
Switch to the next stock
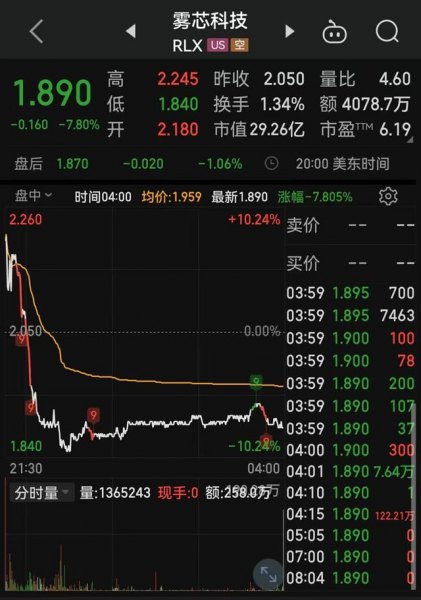(290, 31)
